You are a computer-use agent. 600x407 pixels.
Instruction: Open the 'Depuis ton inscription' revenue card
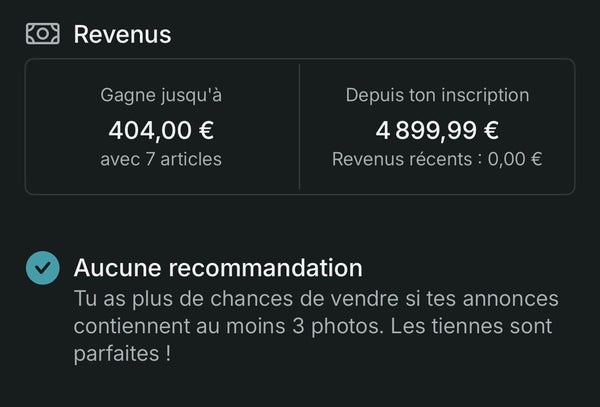437,127
